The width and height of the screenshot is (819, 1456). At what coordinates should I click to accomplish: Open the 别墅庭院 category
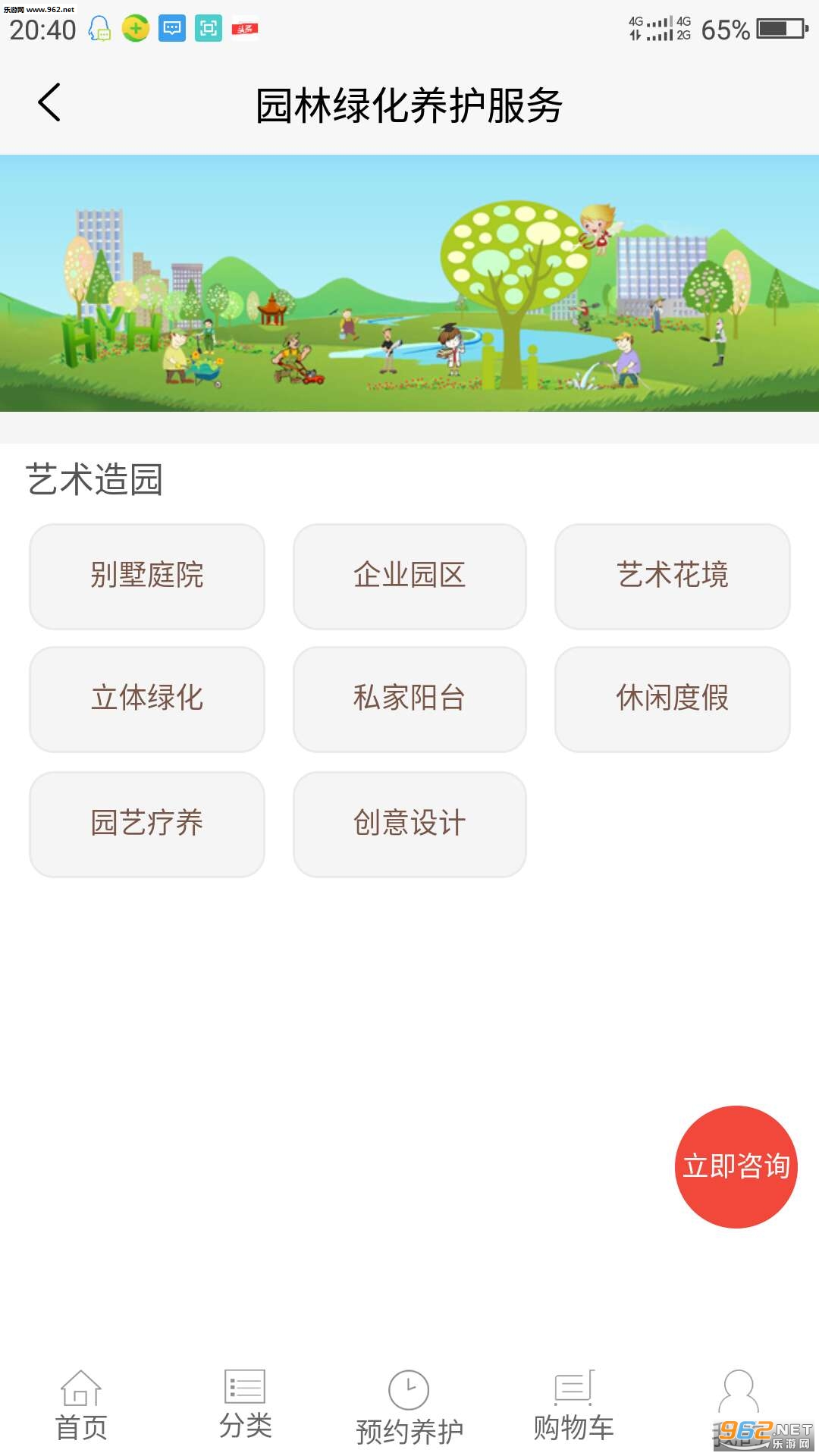tap(147, 576)
